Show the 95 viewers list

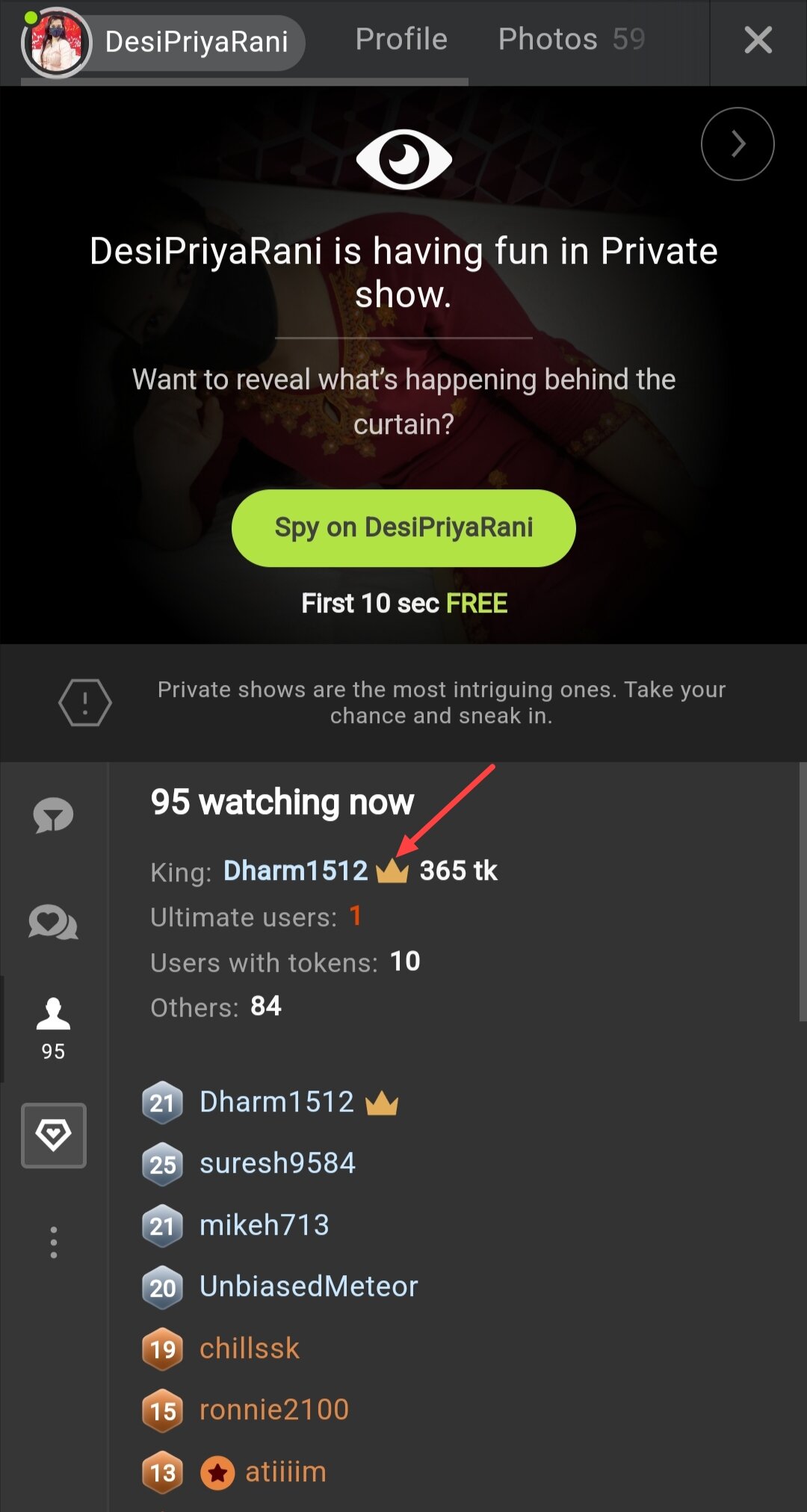tap(53, 1029)
